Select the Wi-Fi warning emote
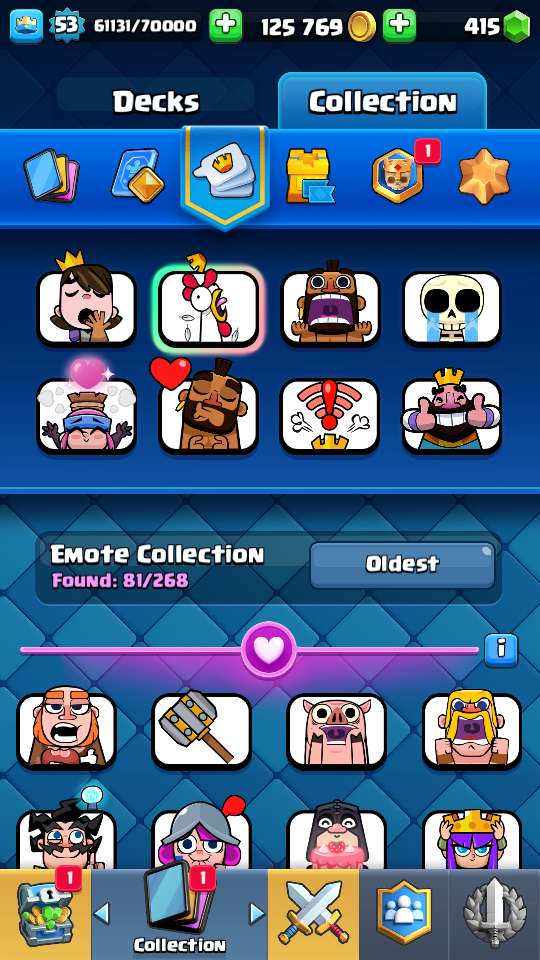 [330, 415]
